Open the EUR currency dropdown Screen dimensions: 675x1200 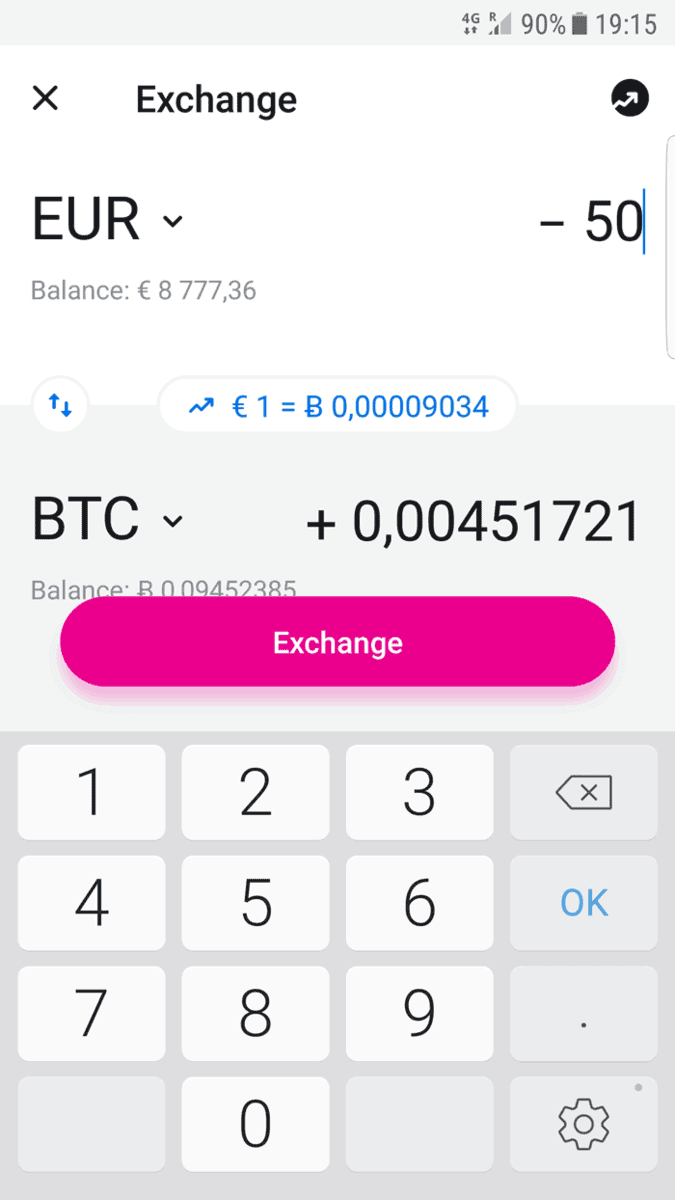coord(108,220)
